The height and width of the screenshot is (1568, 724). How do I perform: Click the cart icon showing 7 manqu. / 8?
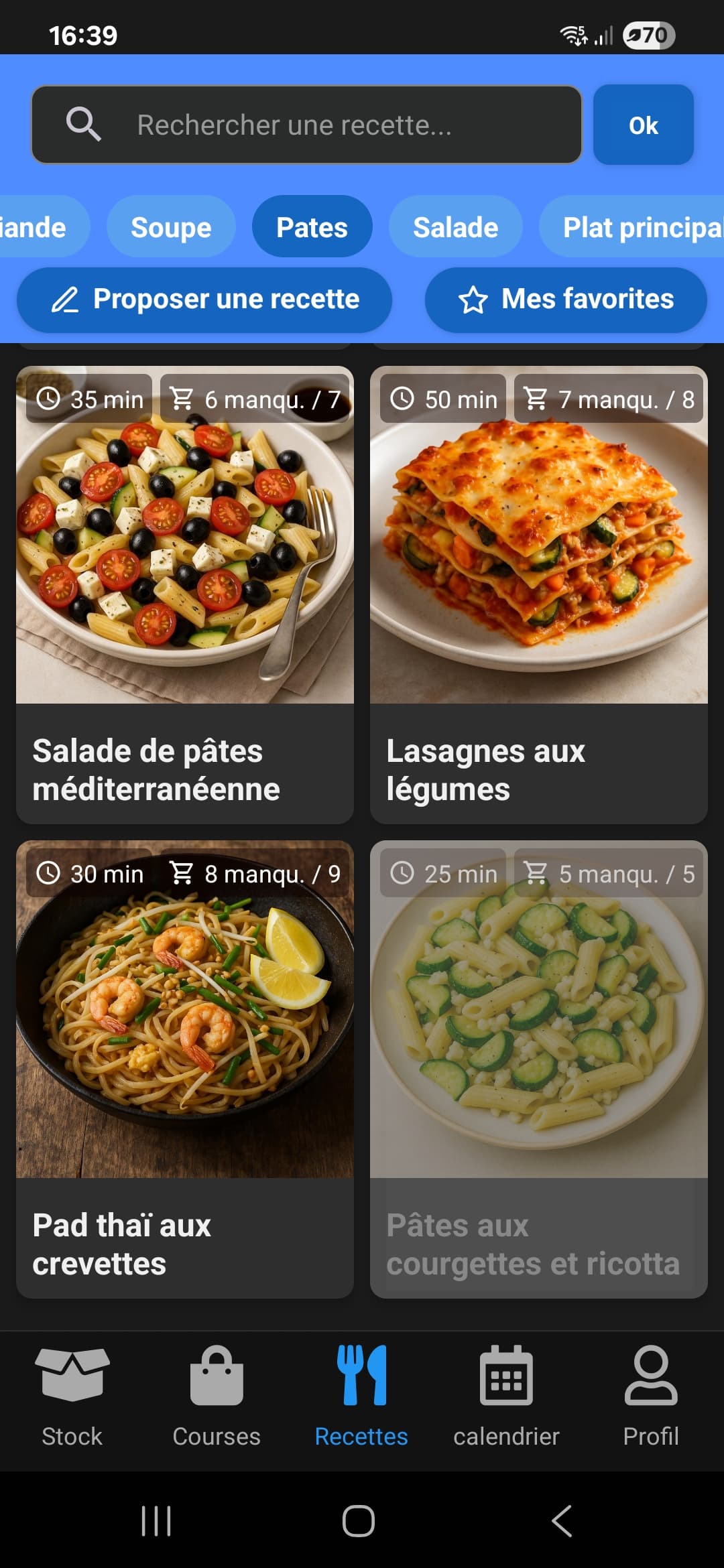[536, 398]
